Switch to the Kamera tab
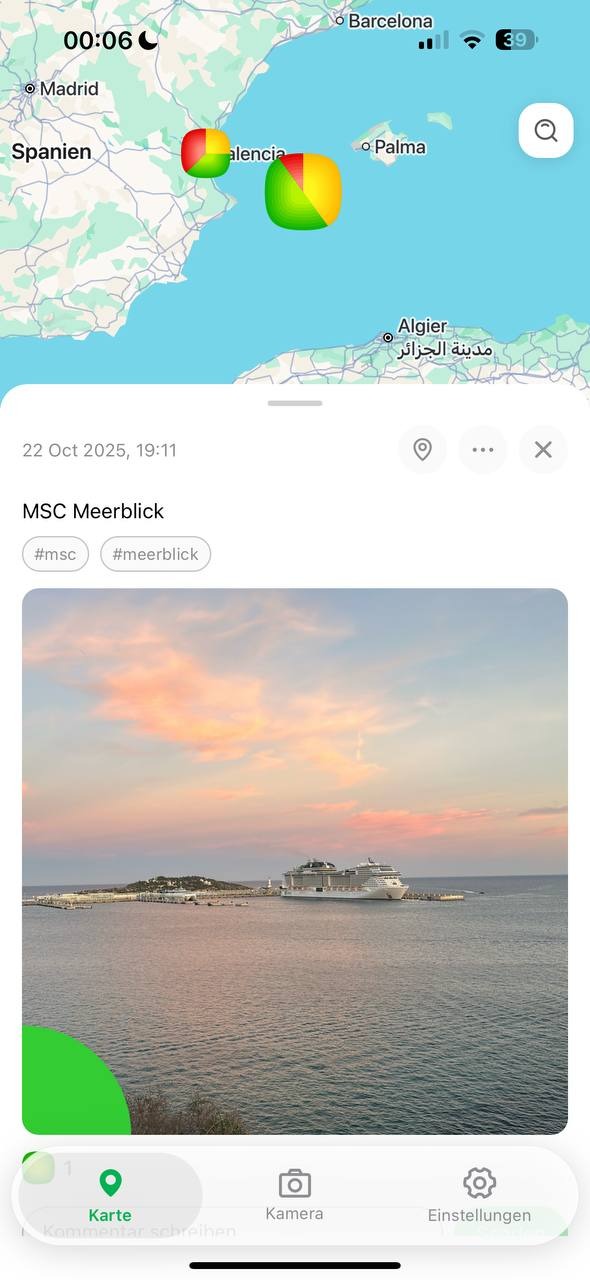Viewport: 590px width, 1280px height. [294, 1196]
